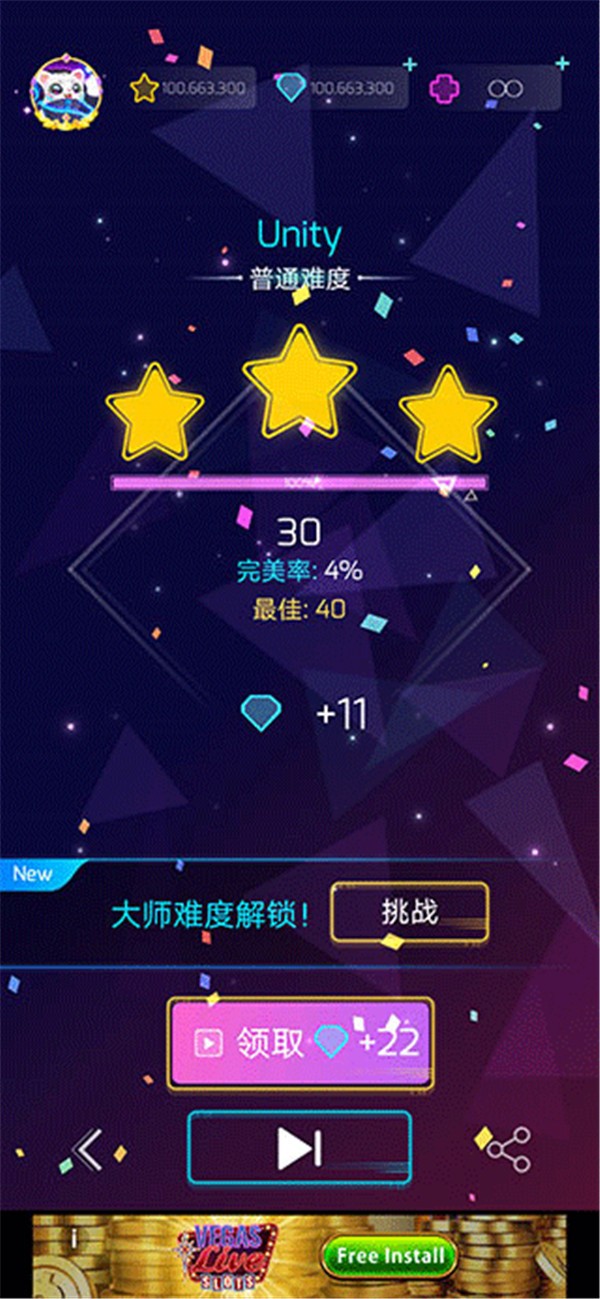600x1299 pixels.
Task: Share this Unity result
Action: click(509, 1150)
